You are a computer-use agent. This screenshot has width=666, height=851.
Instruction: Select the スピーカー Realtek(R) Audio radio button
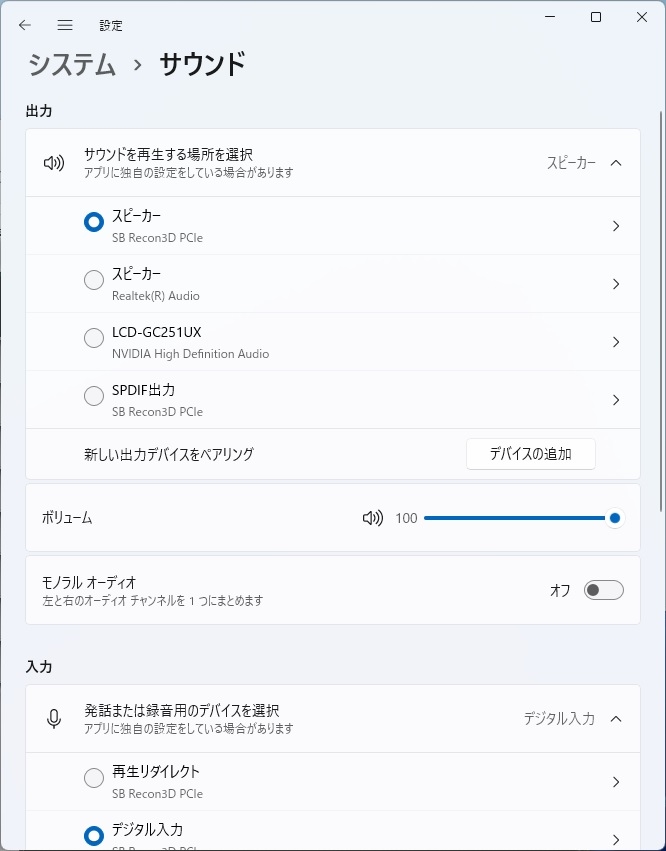(94, 281)
